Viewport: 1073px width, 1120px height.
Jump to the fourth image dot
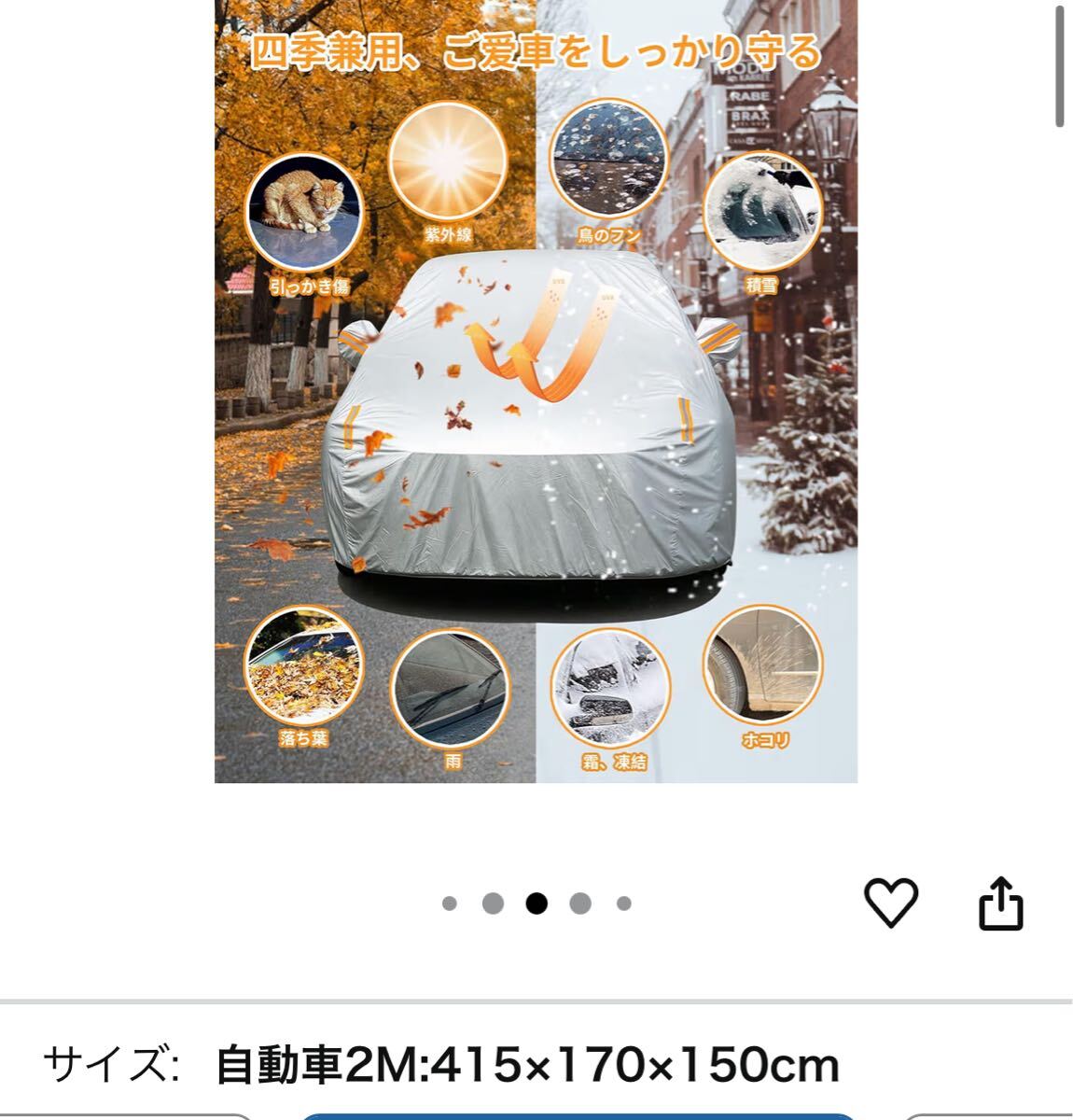[x=580, y=903]
